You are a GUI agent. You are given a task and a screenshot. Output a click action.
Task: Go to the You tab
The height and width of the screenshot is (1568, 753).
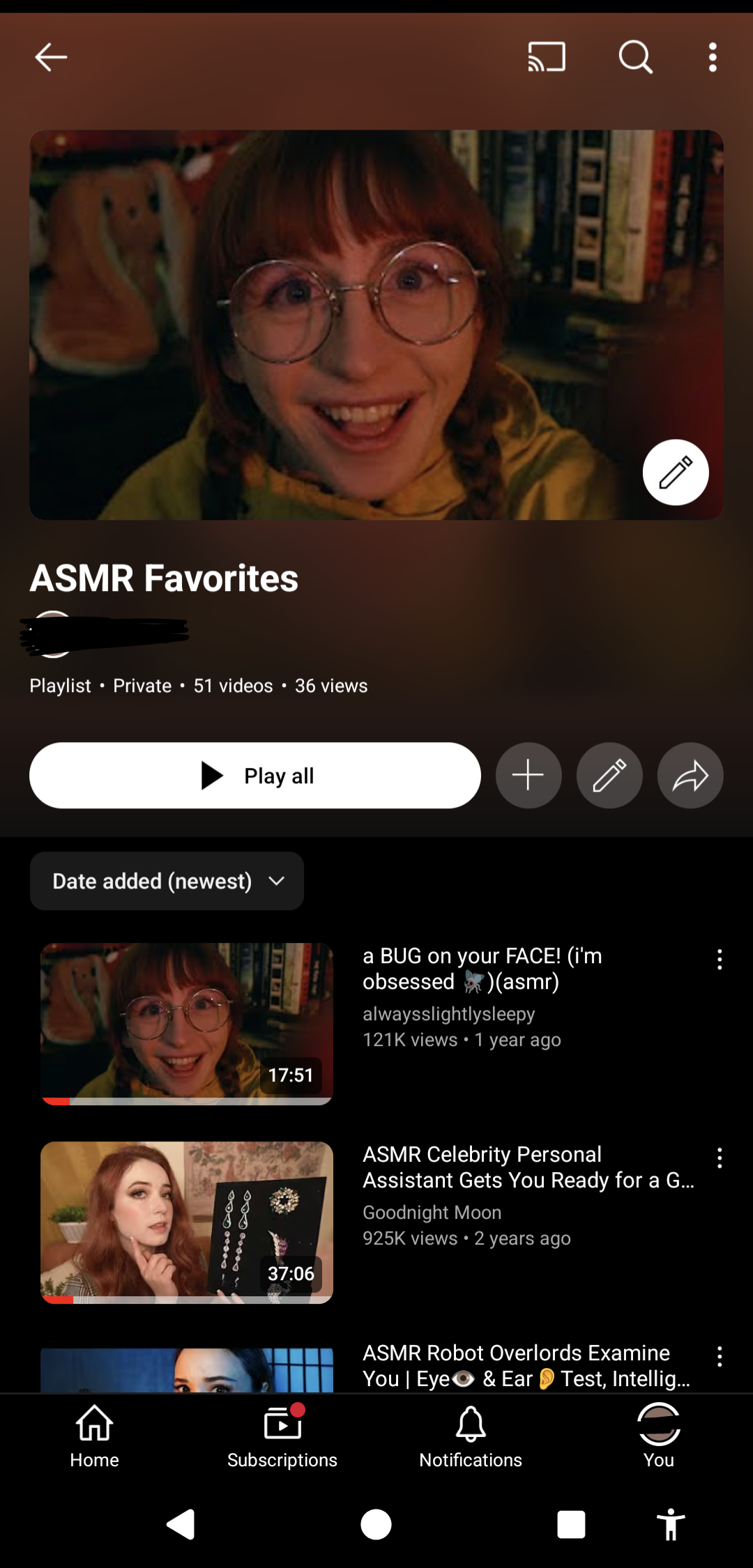[x=659, y=1436]
